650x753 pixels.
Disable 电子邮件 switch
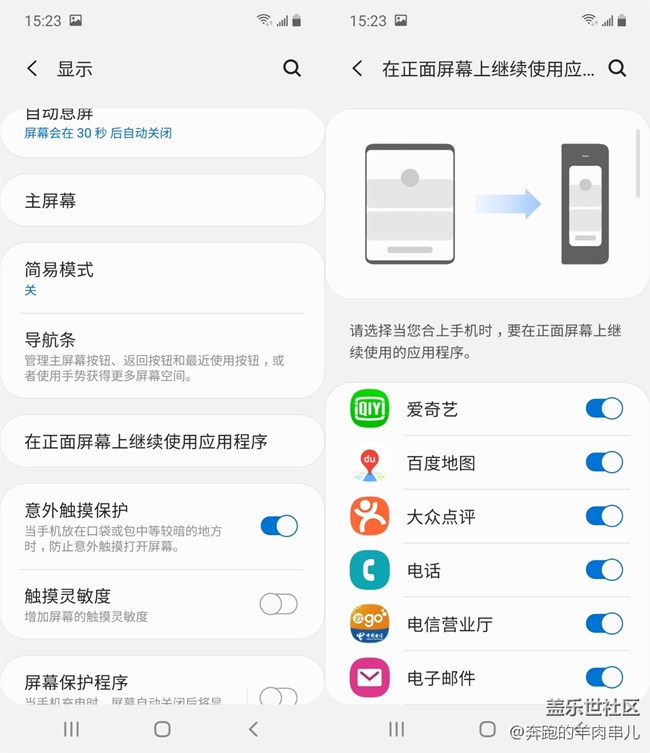604,677
